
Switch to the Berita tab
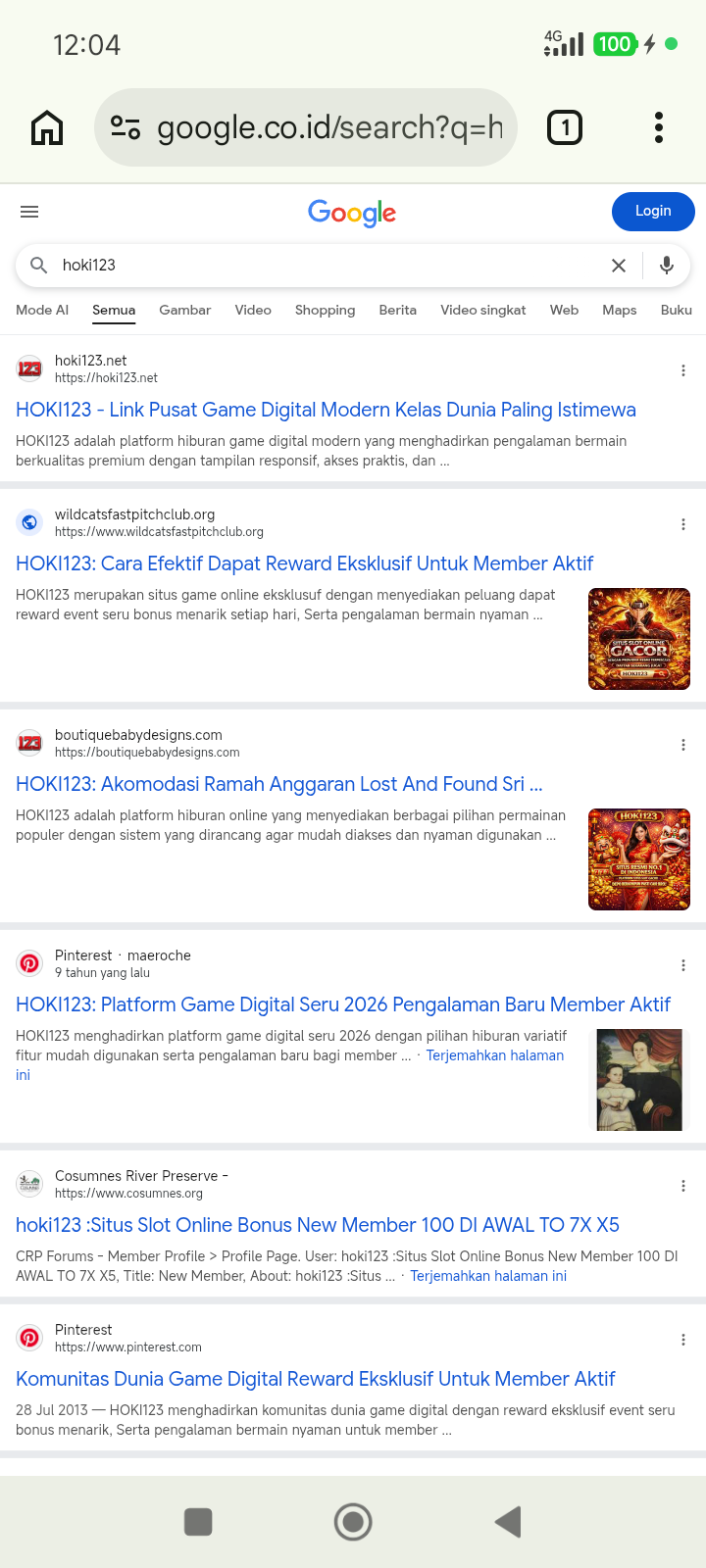pyautogui.click(x=398, y=310)
